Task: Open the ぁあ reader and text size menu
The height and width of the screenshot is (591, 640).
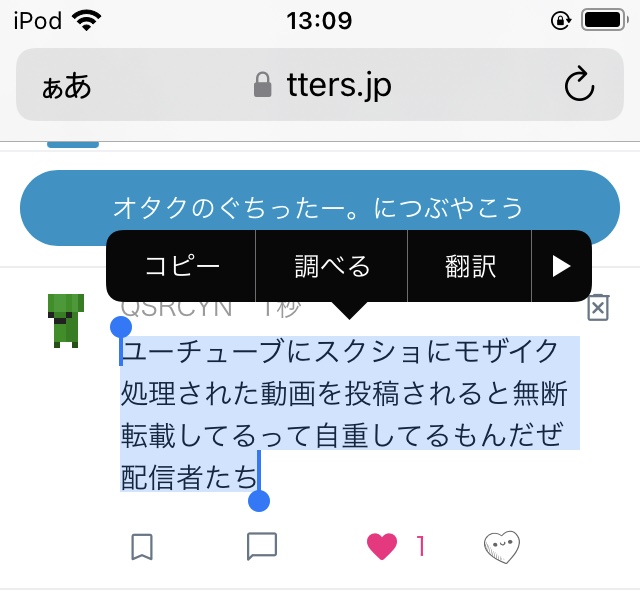Action: (x=66, y=86)
